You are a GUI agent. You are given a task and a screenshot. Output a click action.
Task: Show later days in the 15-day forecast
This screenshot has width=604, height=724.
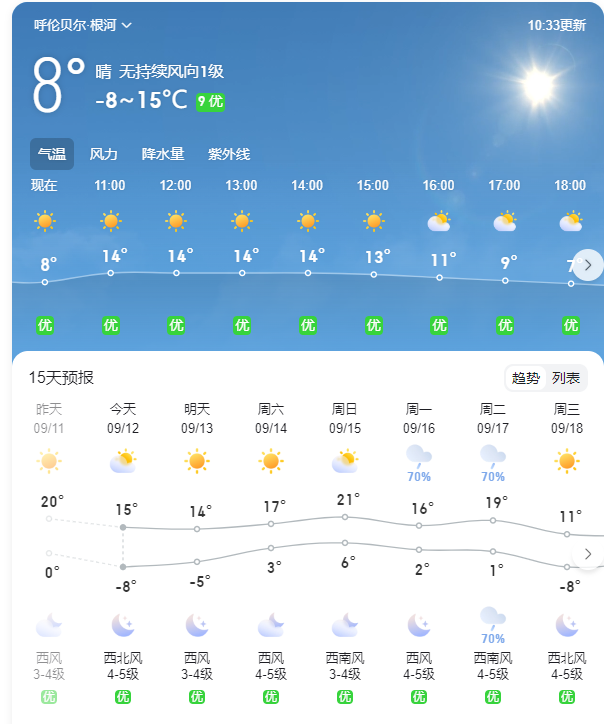click(588, 553)
